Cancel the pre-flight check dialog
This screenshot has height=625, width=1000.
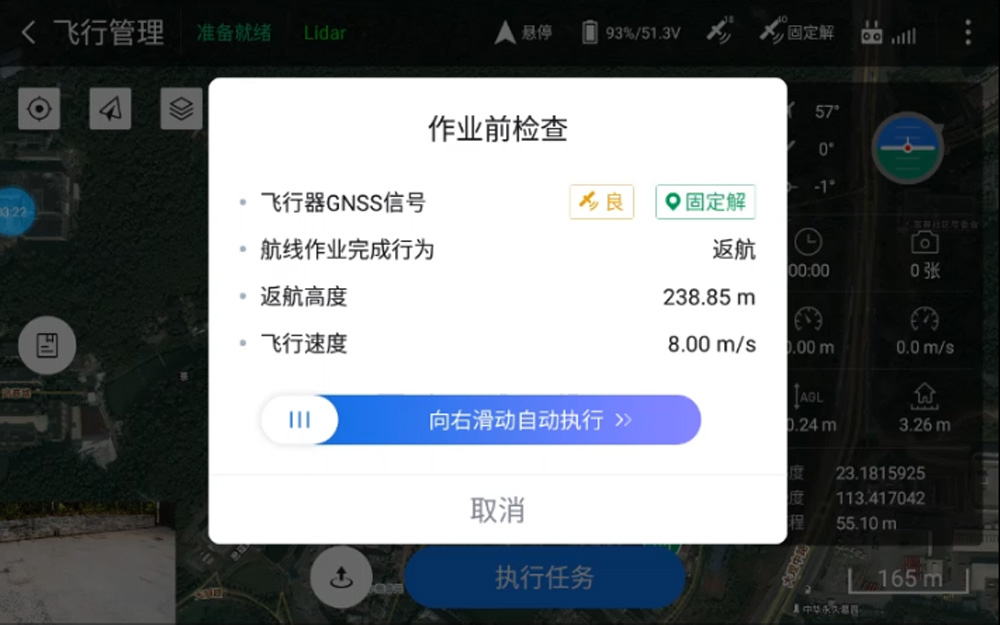point(497,510)
